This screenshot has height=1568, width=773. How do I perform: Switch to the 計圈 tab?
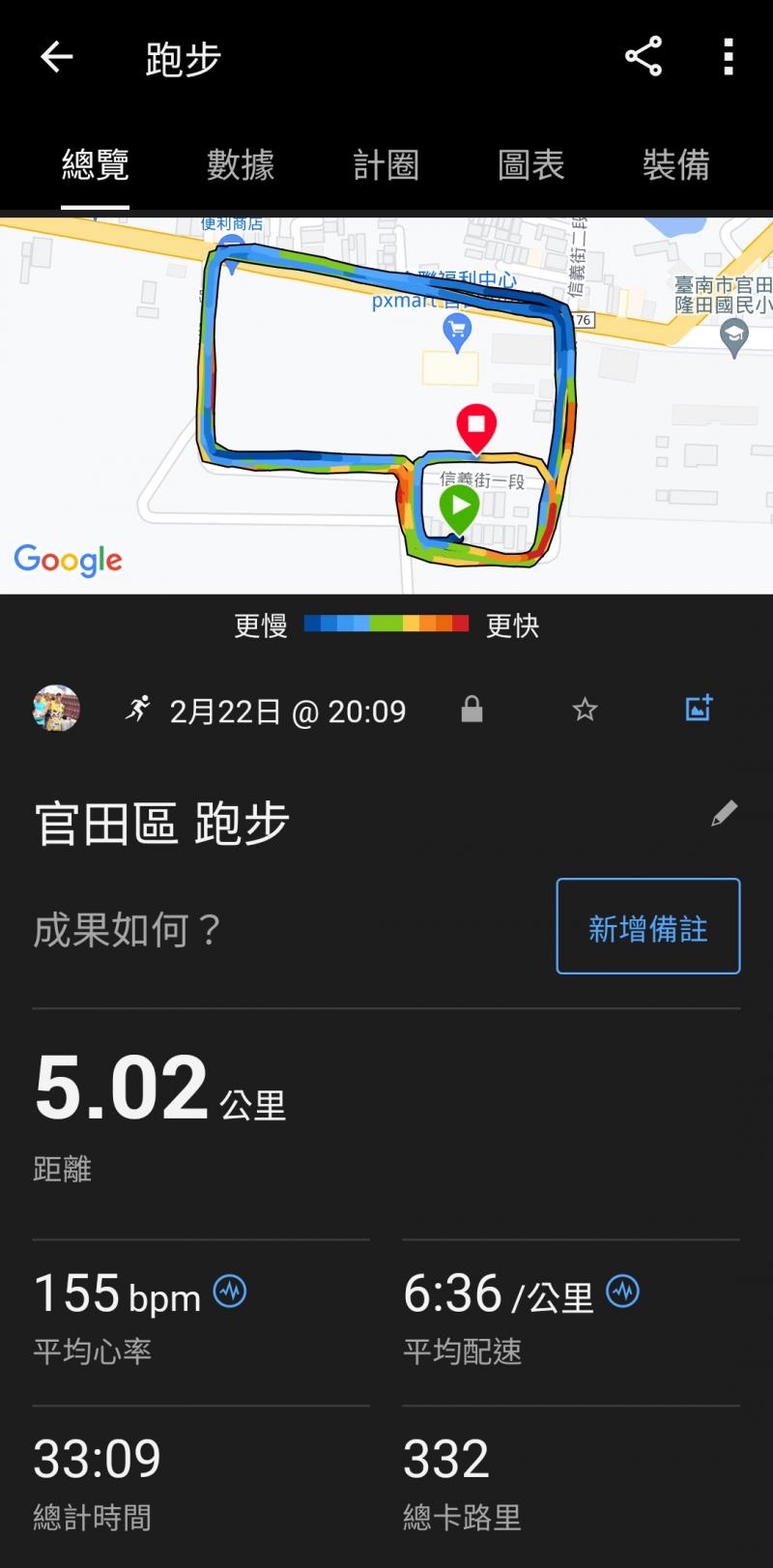coord(386,165)
